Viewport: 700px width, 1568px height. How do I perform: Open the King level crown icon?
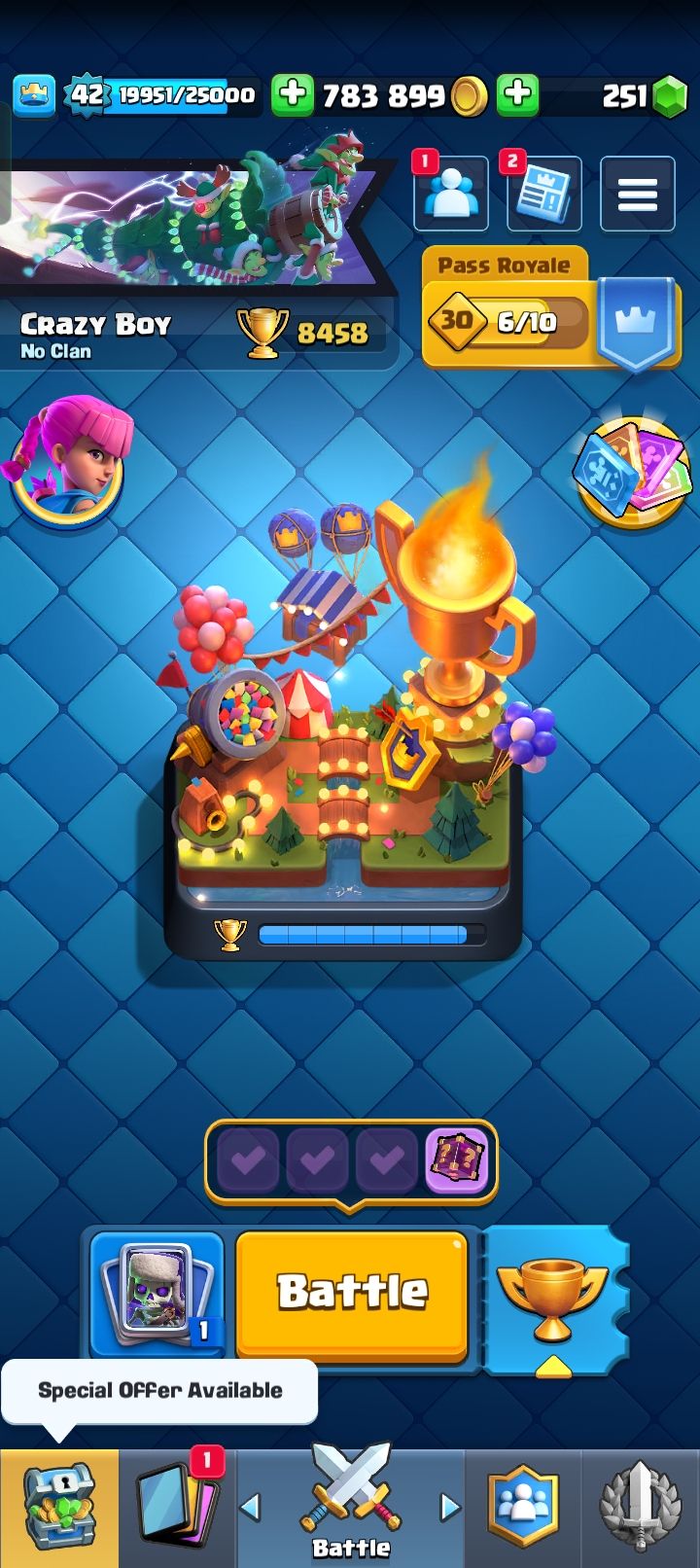pyautogui.click(x=34, y=95)
